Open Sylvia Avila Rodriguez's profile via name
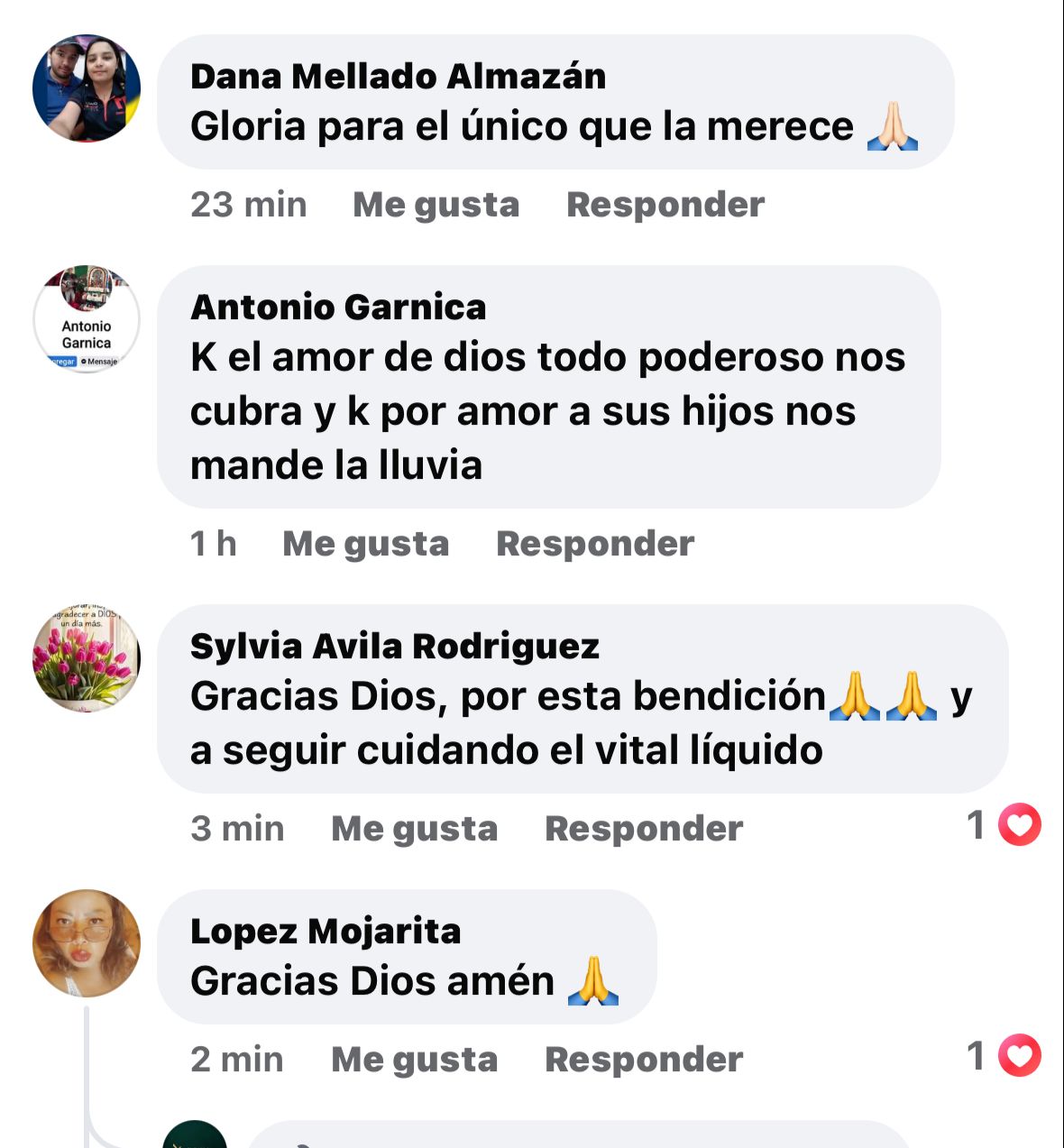The height and width of the screenshot is (1148, 1064). (395, 647)
